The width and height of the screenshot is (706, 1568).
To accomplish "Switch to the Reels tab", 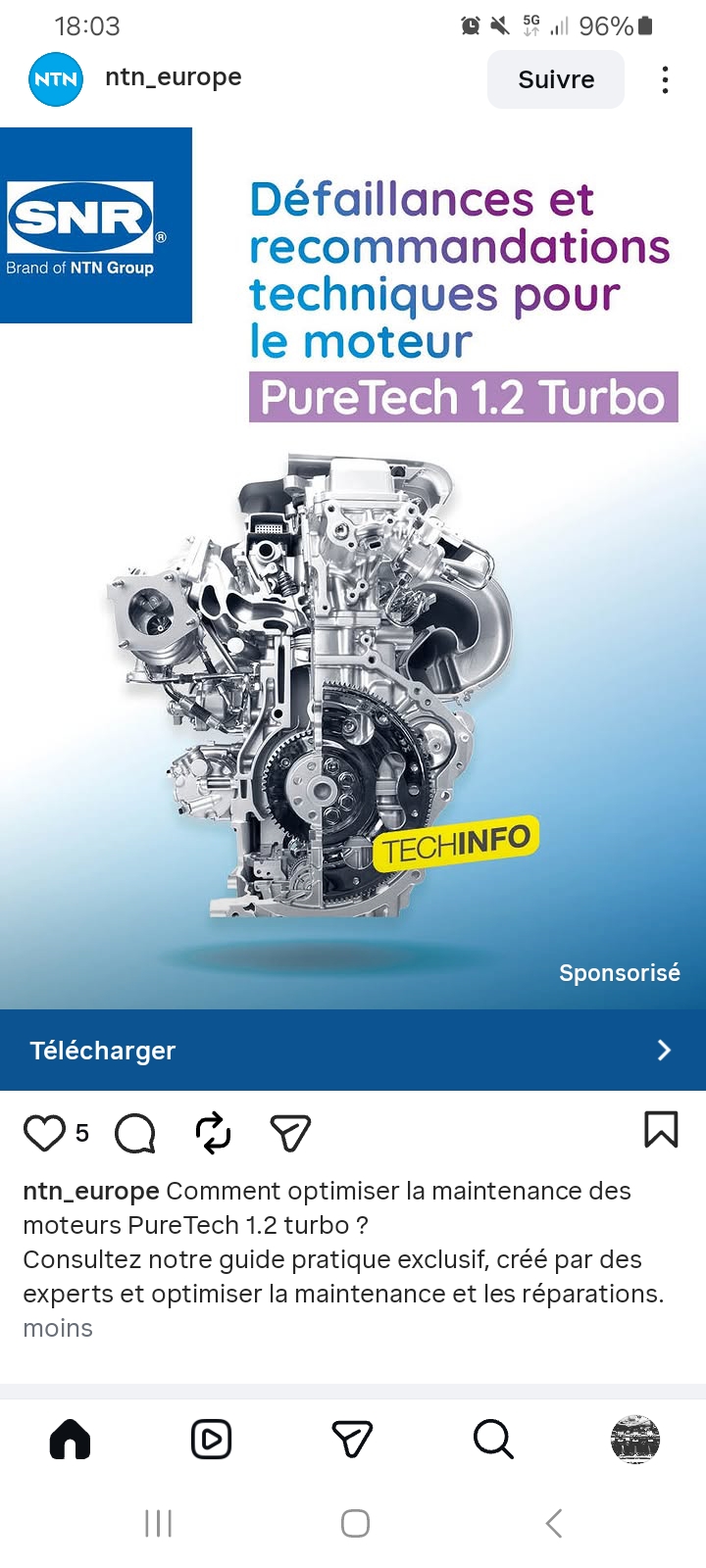I will (211, 1440).
